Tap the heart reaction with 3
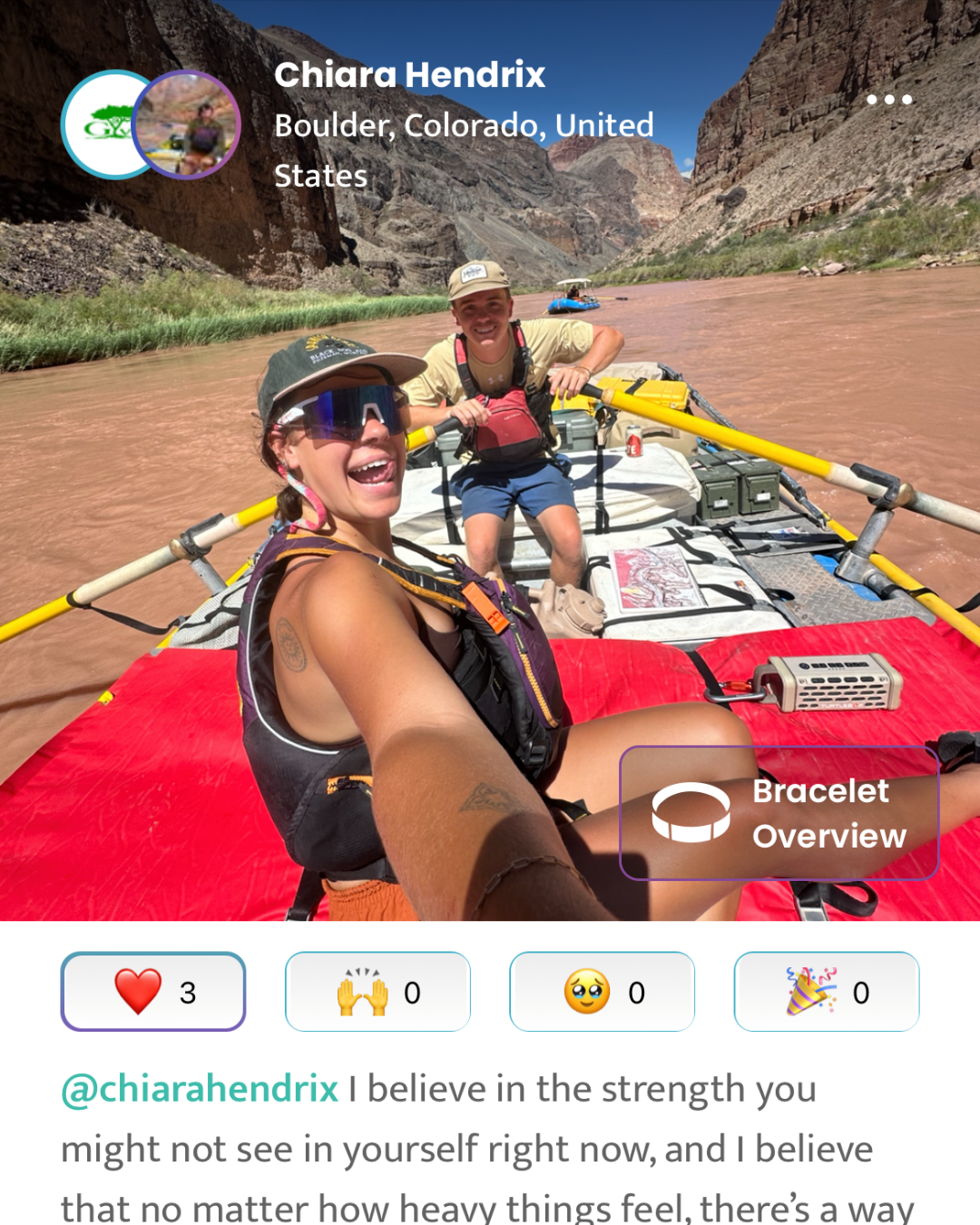Screen dimensions: 980x1225 pyautogui.click(x=153, y=992)
